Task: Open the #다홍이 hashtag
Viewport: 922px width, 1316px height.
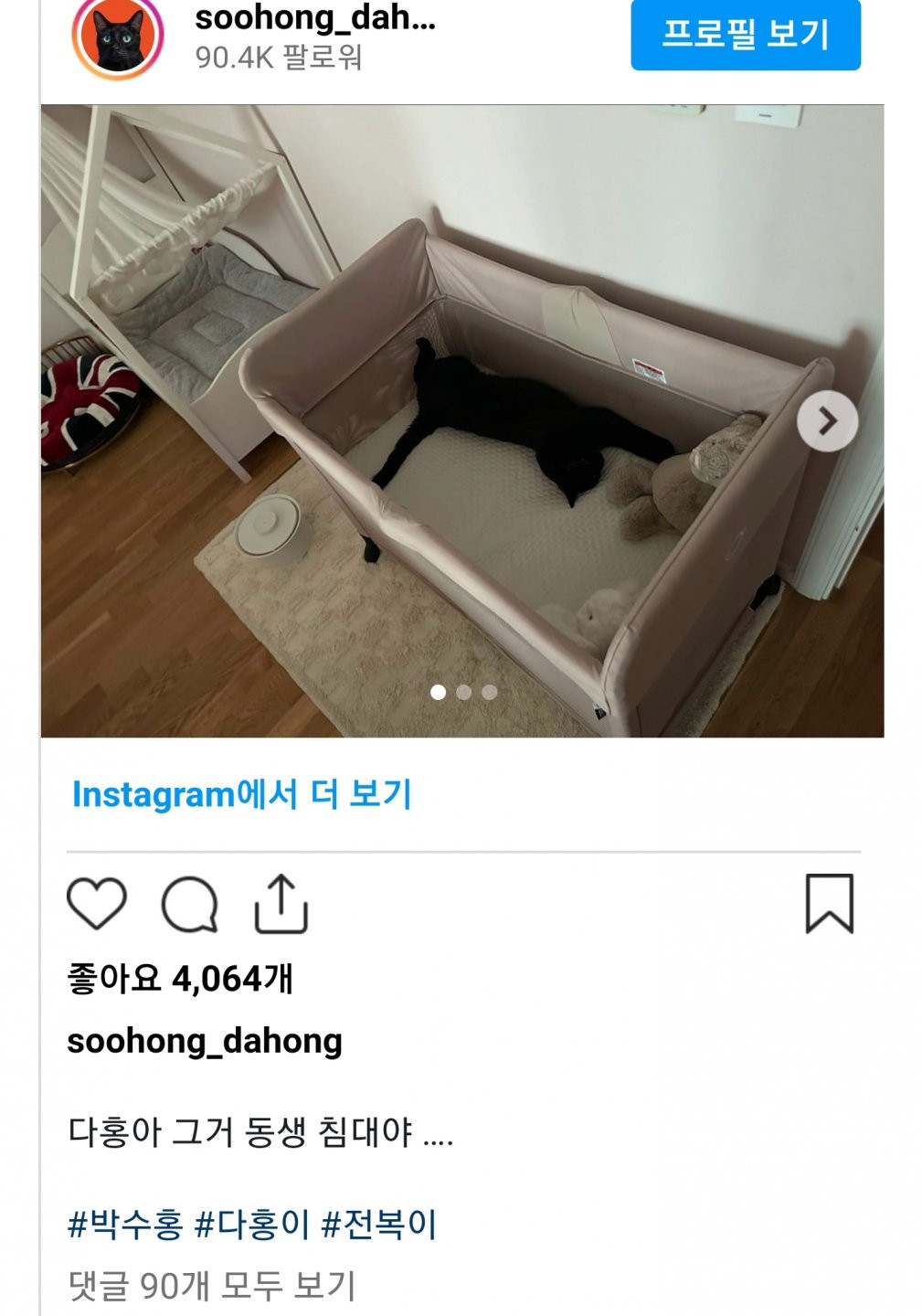Action: pyautogui.click(x=253, y=1224)
